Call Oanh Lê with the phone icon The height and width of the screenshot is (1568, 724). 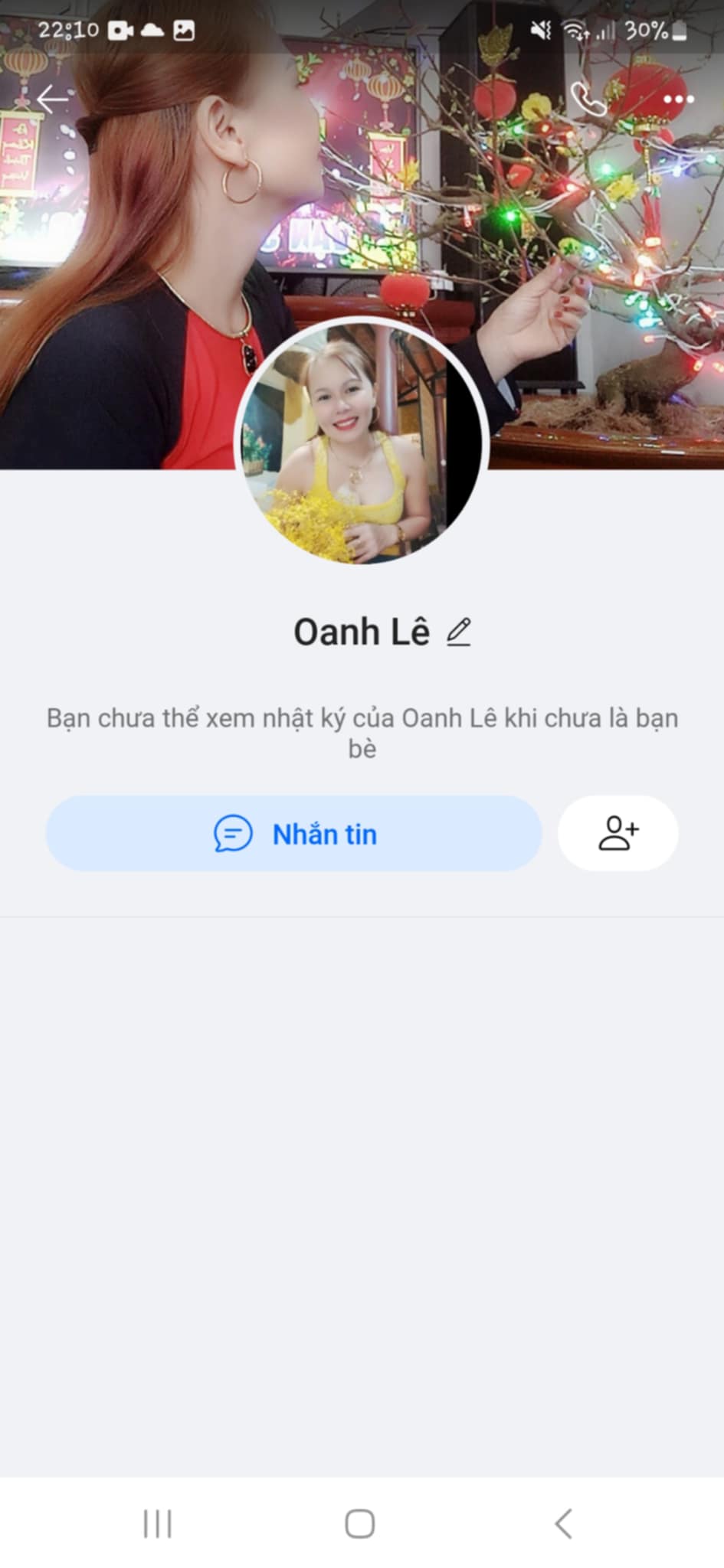588,100
